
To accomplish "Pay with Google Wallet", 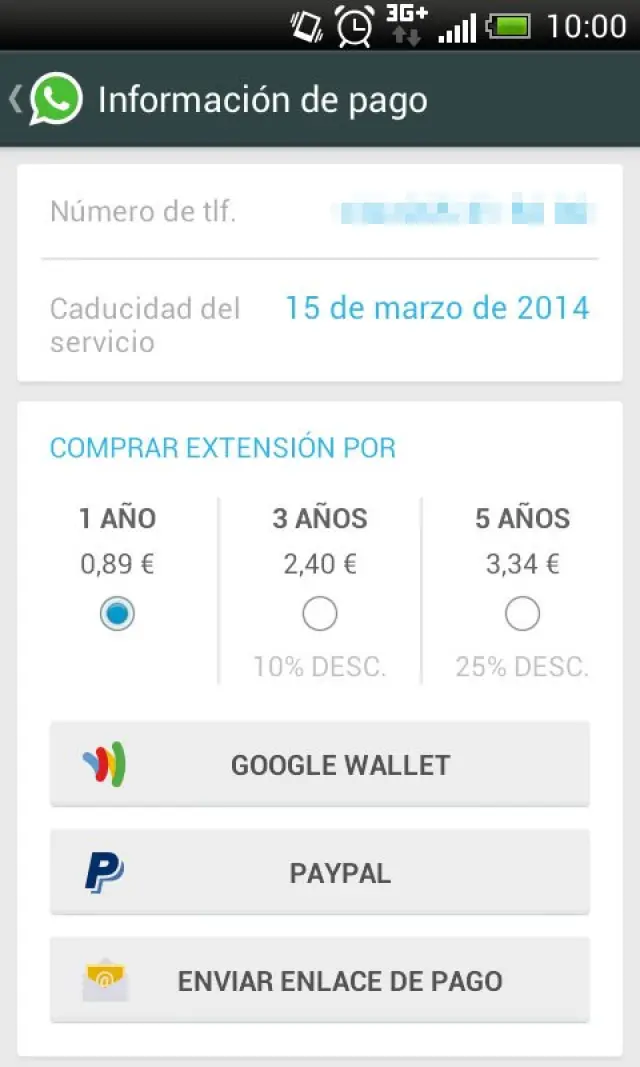I will (x=320, y=765).
